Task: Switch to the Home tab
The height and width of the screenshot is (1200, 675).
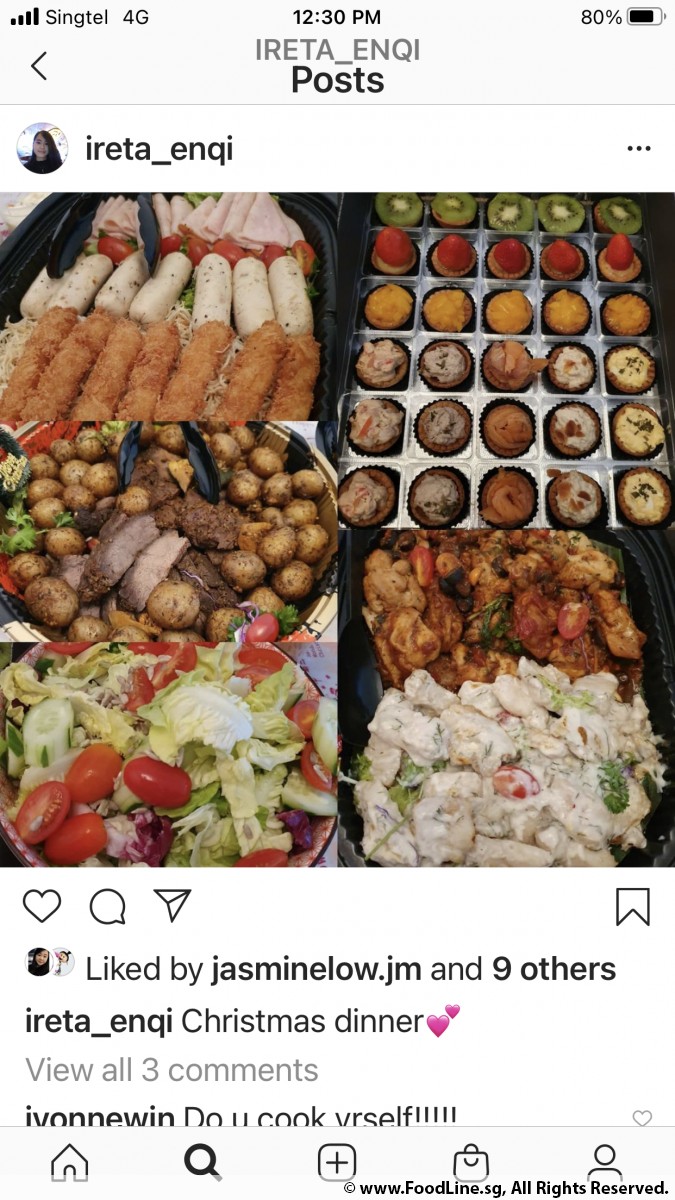Action: pos(69,1162)
